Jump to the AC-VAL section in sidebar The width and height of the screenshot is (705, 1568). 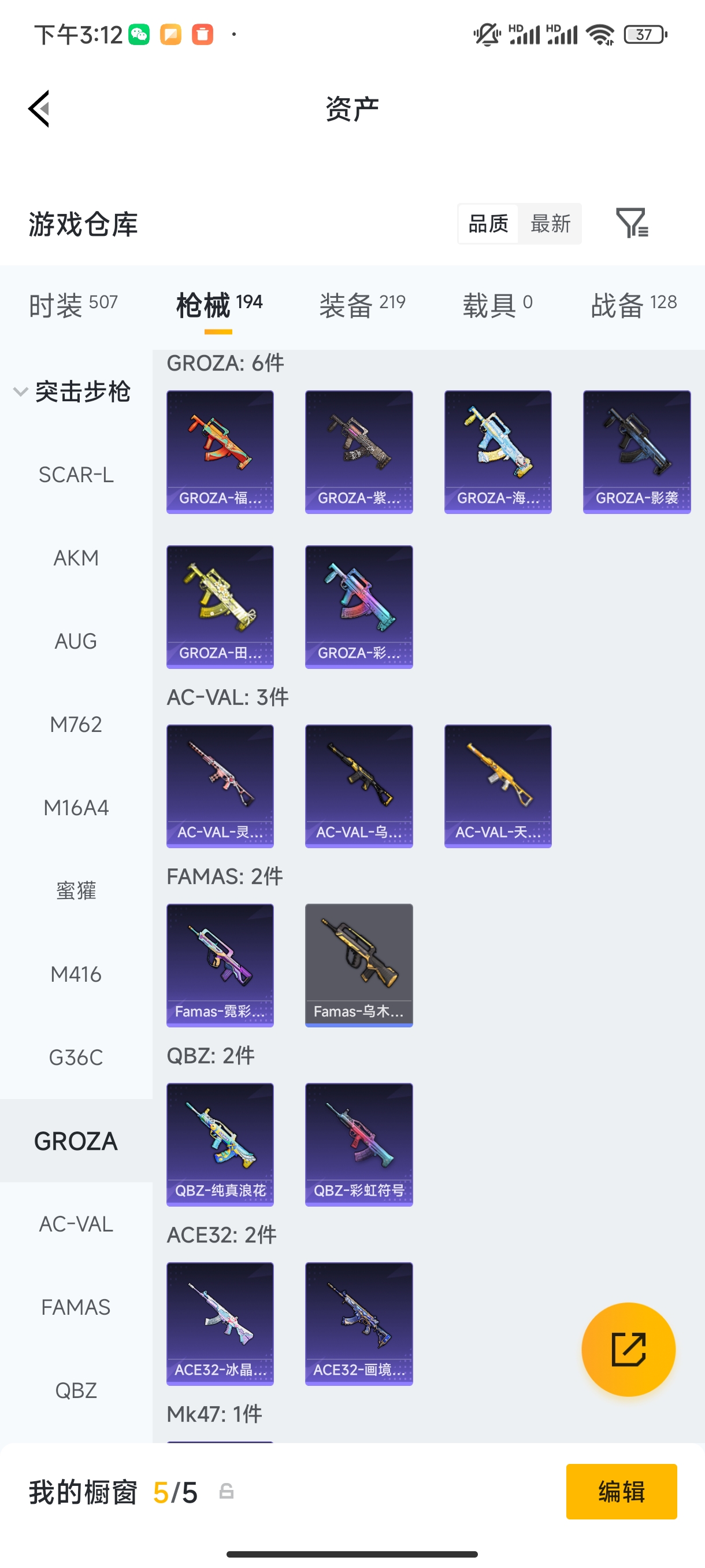coord(76,1224)
